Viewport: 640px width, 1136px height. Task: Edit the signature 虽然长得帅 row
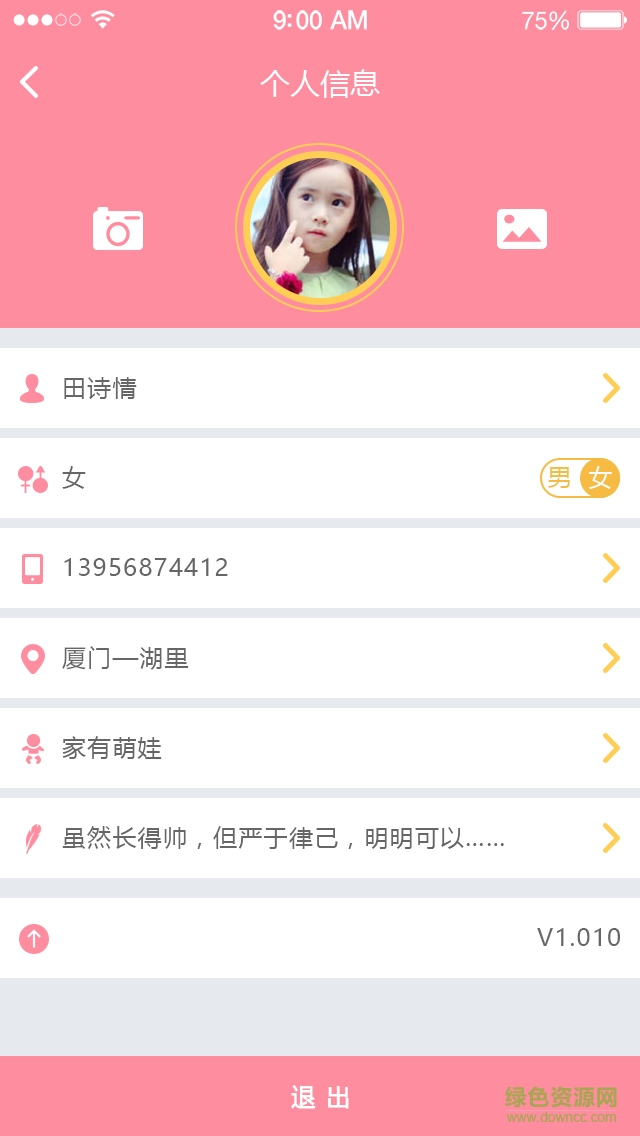(x=320, y=838)
